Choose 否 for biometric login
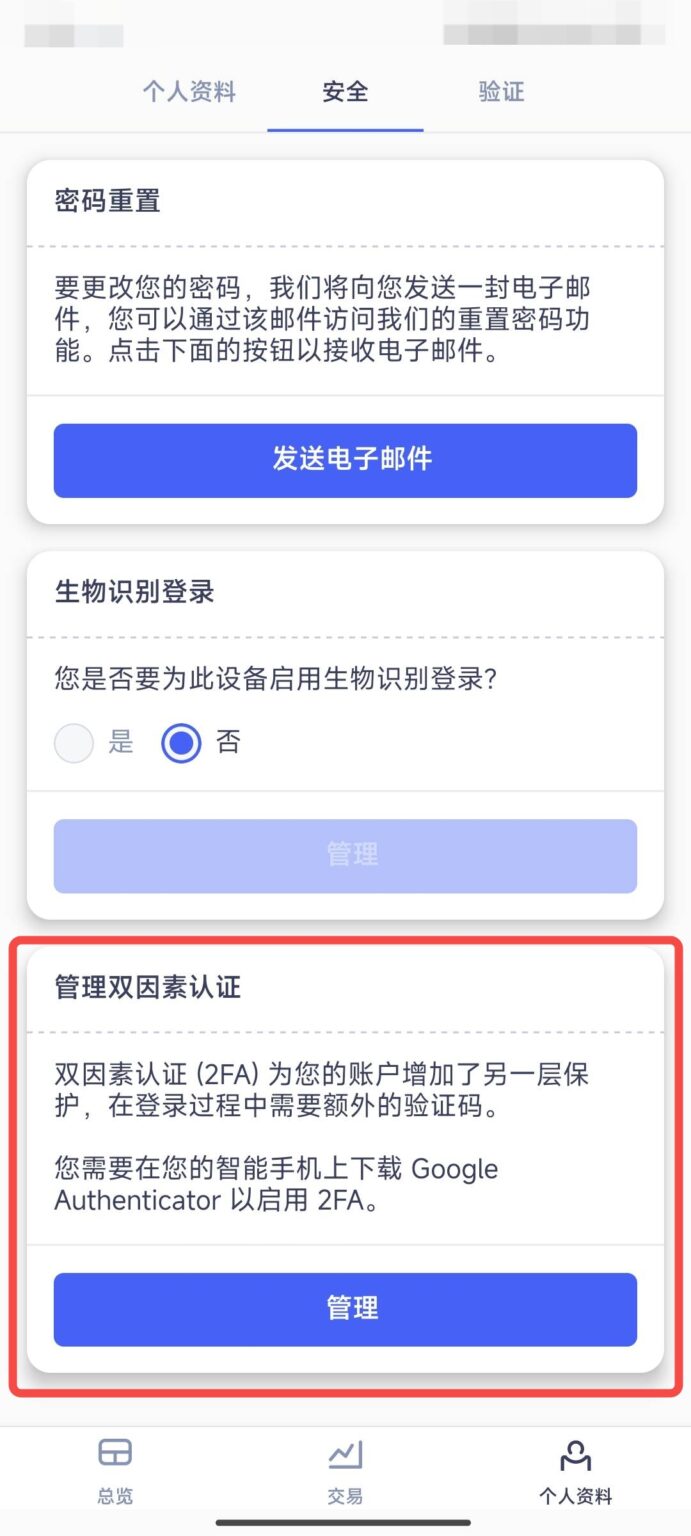This screenshot has height=1536, width=691. (181, 743)
